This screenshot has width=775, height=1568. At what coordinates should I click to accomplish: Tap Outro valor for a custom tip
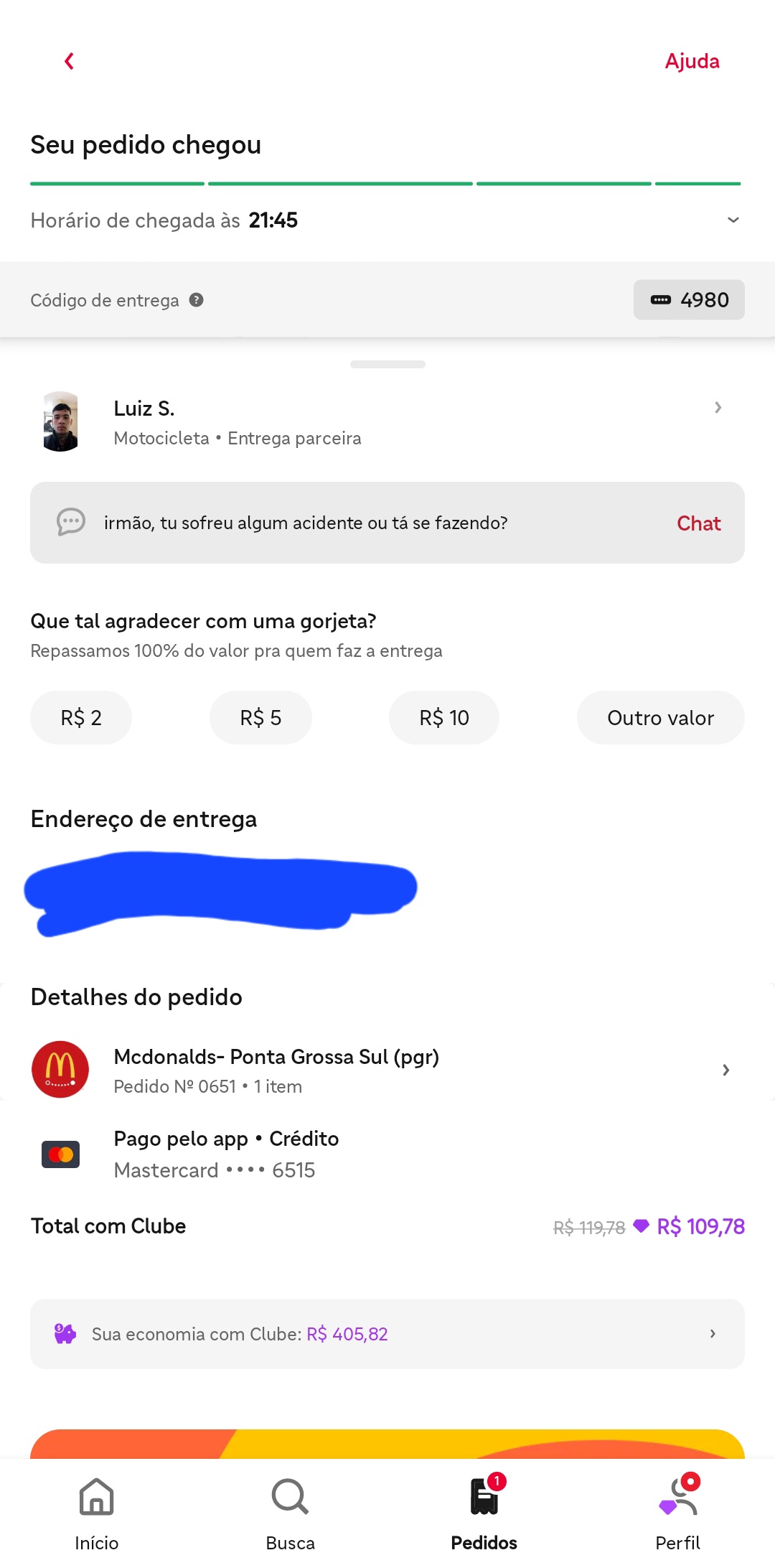[660, 718]
